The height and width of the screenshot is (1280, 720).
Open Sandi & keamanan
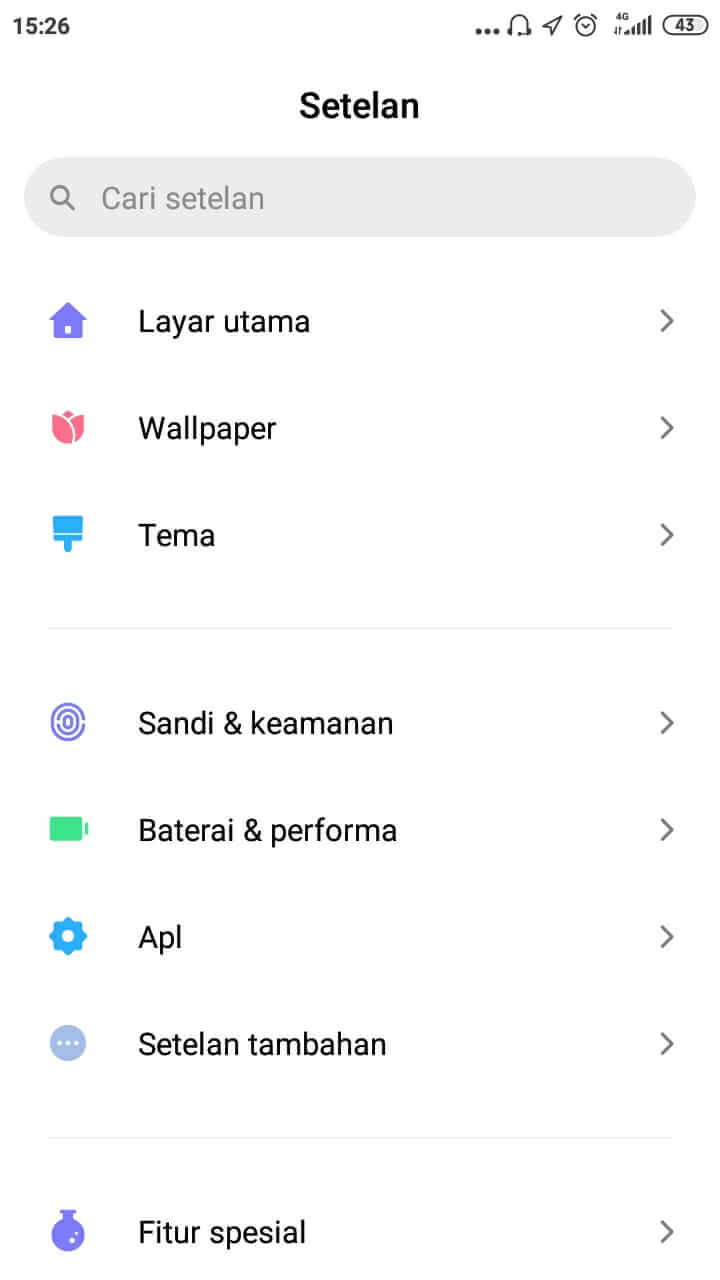(x=360, y=723)
